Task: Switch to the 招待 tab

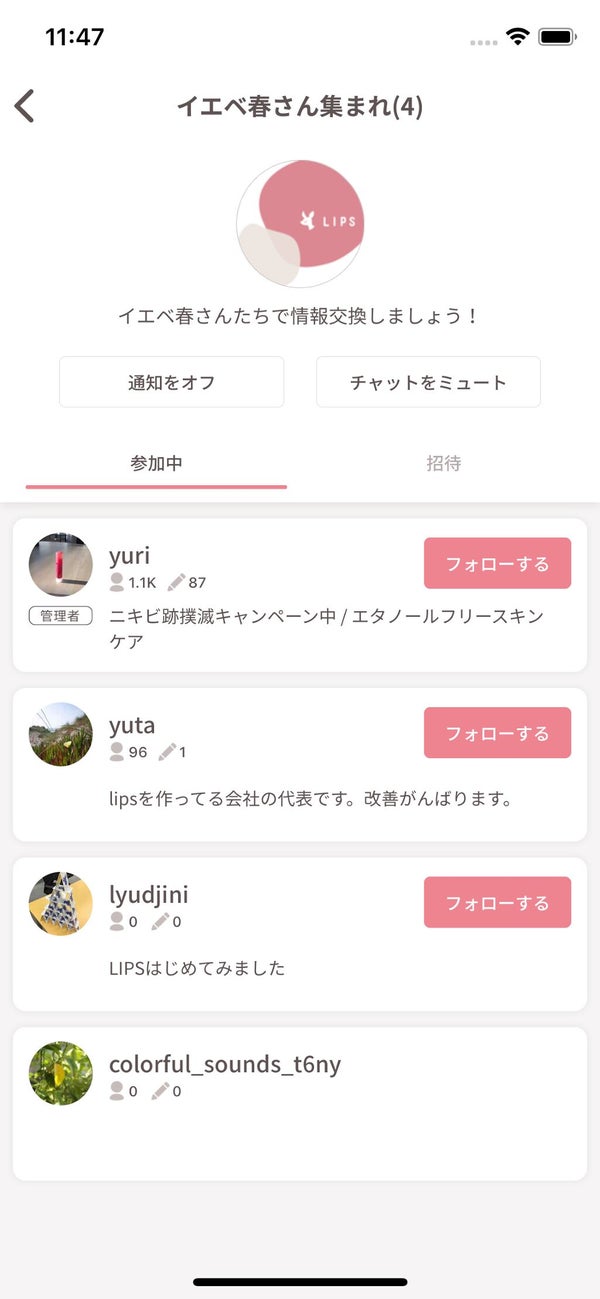Action: 443,464
